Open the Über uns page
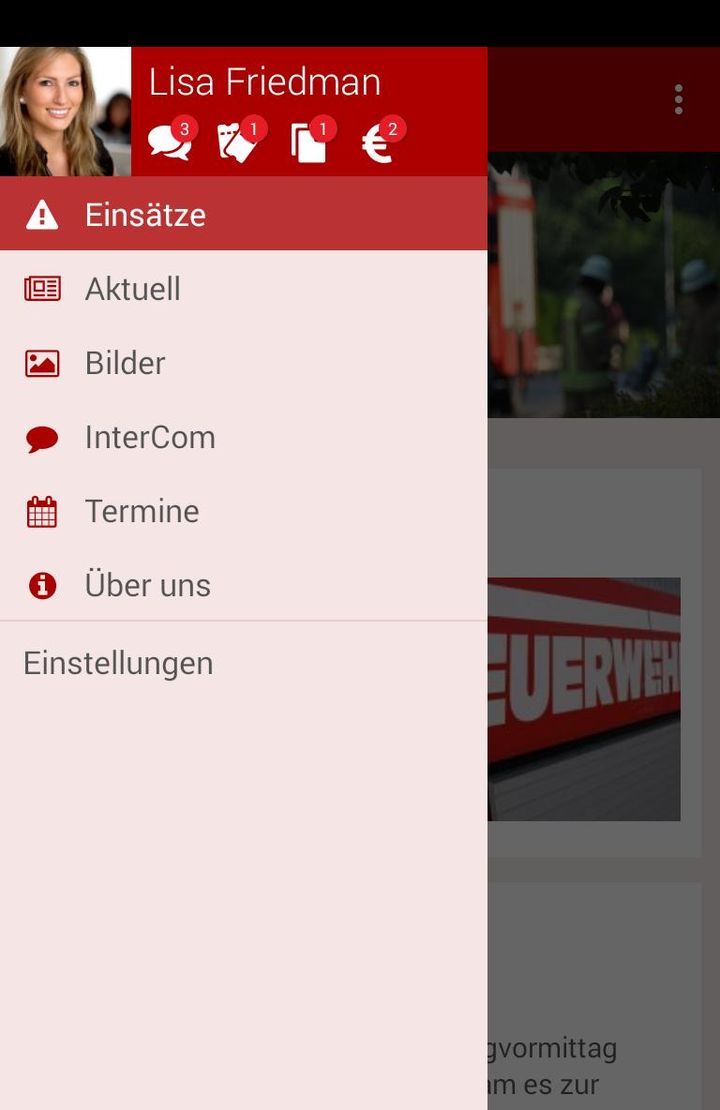The height and width of the screenshot is (1110, 720). click(147, 584)
